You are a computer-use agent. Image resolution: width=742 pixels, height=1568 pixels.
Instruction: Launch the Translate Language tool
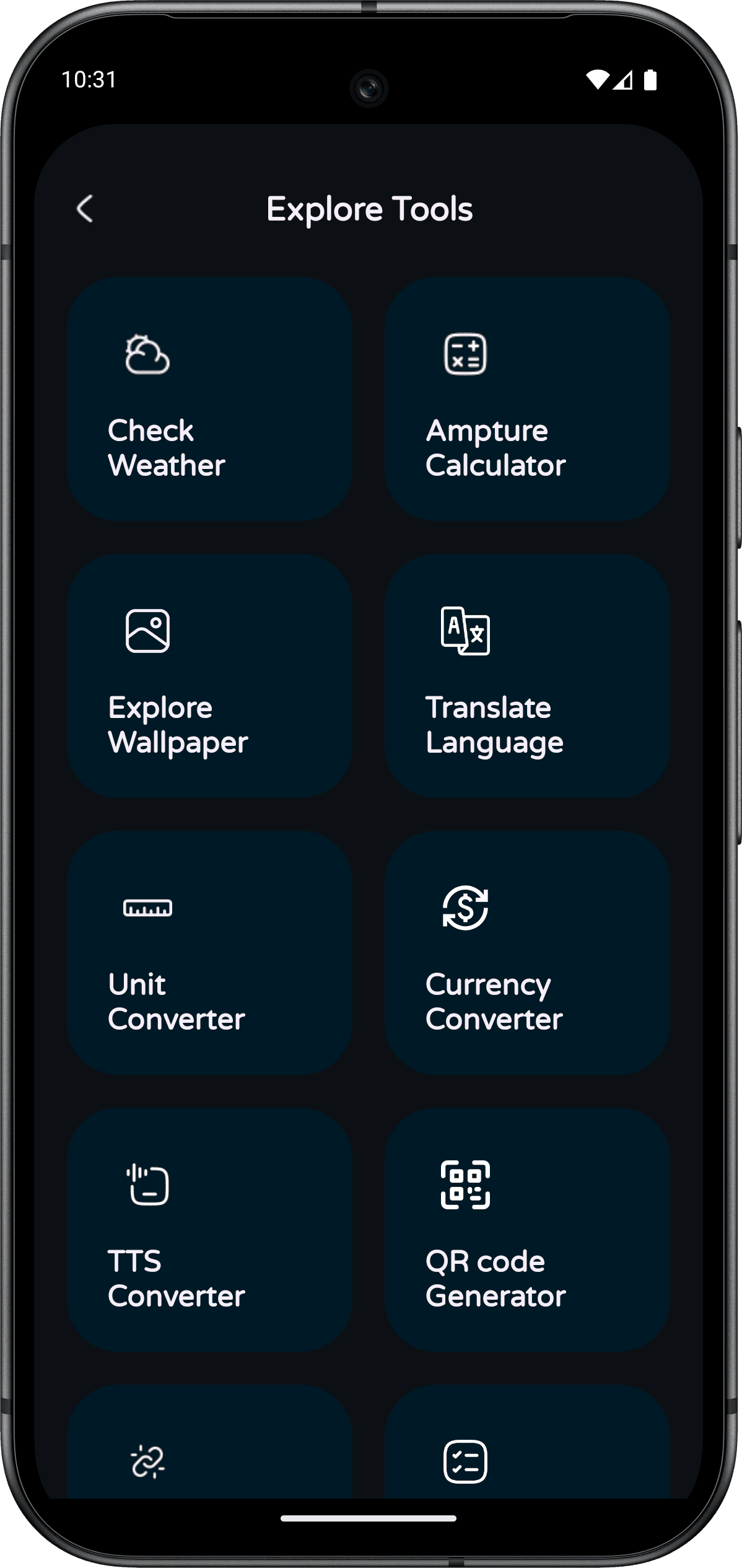[527, 676]
